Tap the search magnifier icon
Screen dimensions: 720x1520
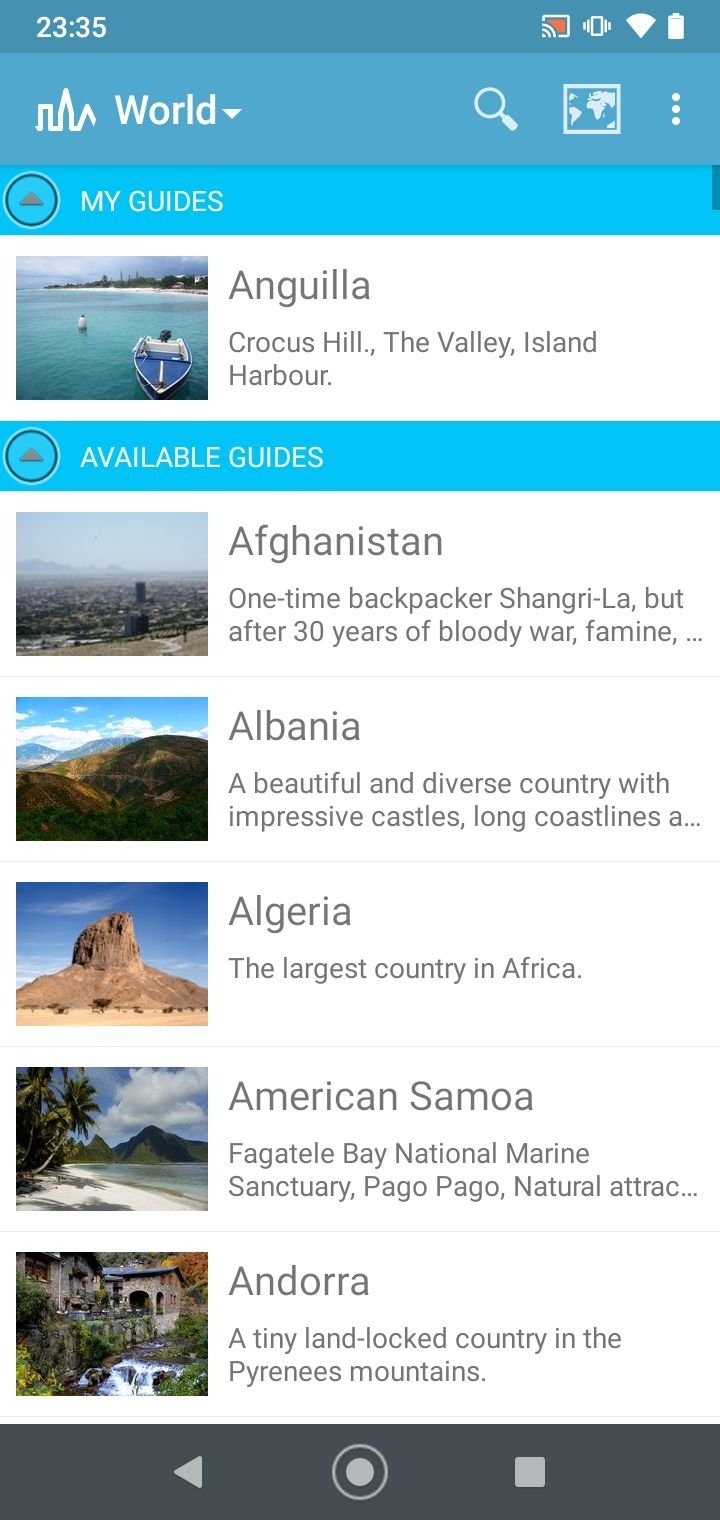coord(495,109)
